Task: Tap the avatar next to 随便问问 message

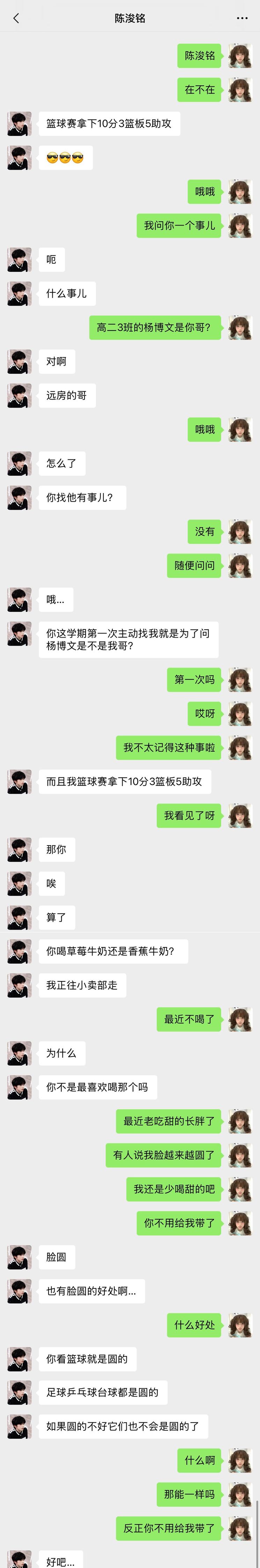Action: pos(240,565)
